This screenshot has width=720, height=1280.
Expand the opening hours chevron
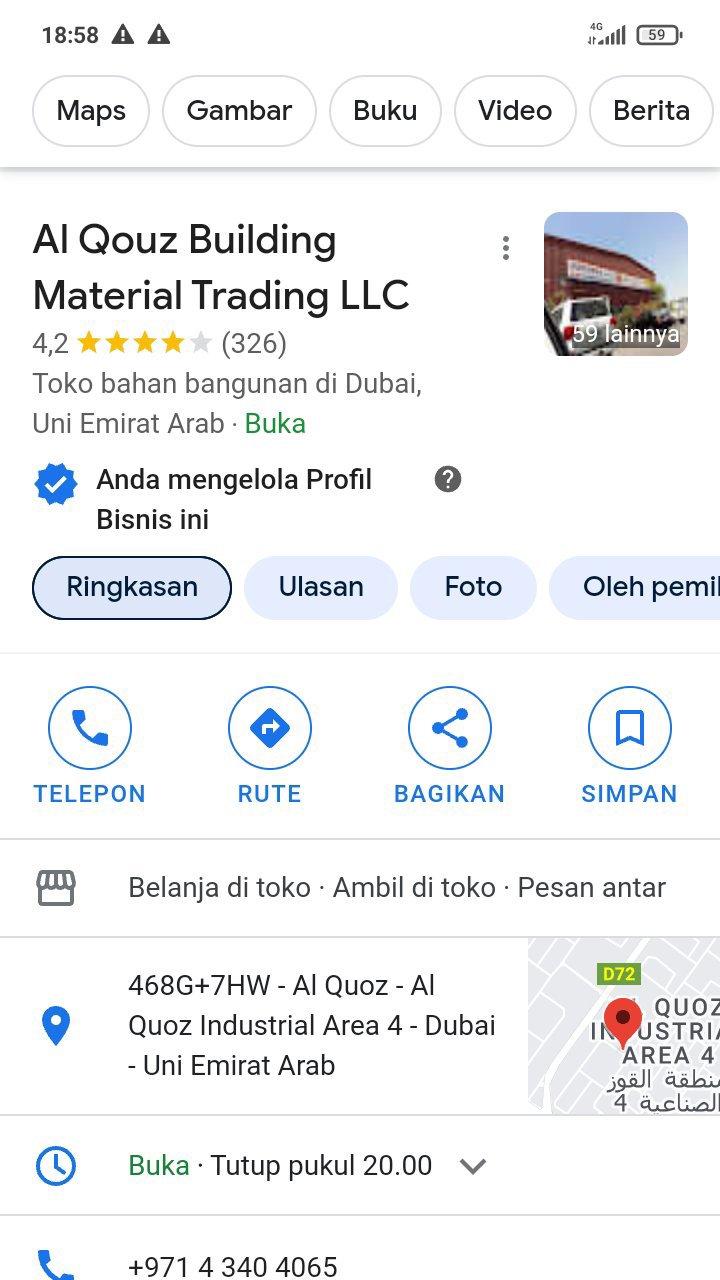pyautogui.click(x=473, y=1166)
